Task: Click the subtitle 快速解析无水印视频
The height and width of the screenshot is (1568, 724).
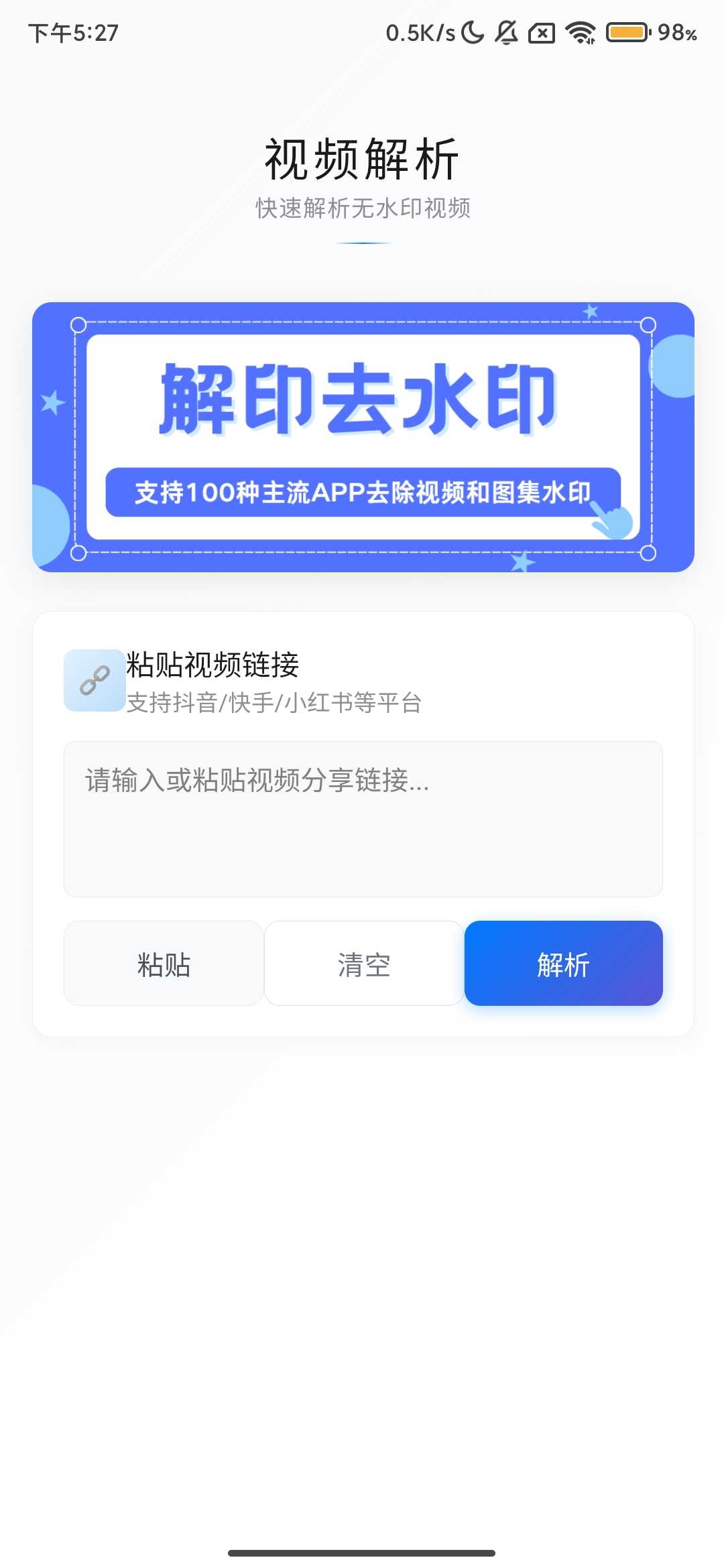Action: point(362,209)
